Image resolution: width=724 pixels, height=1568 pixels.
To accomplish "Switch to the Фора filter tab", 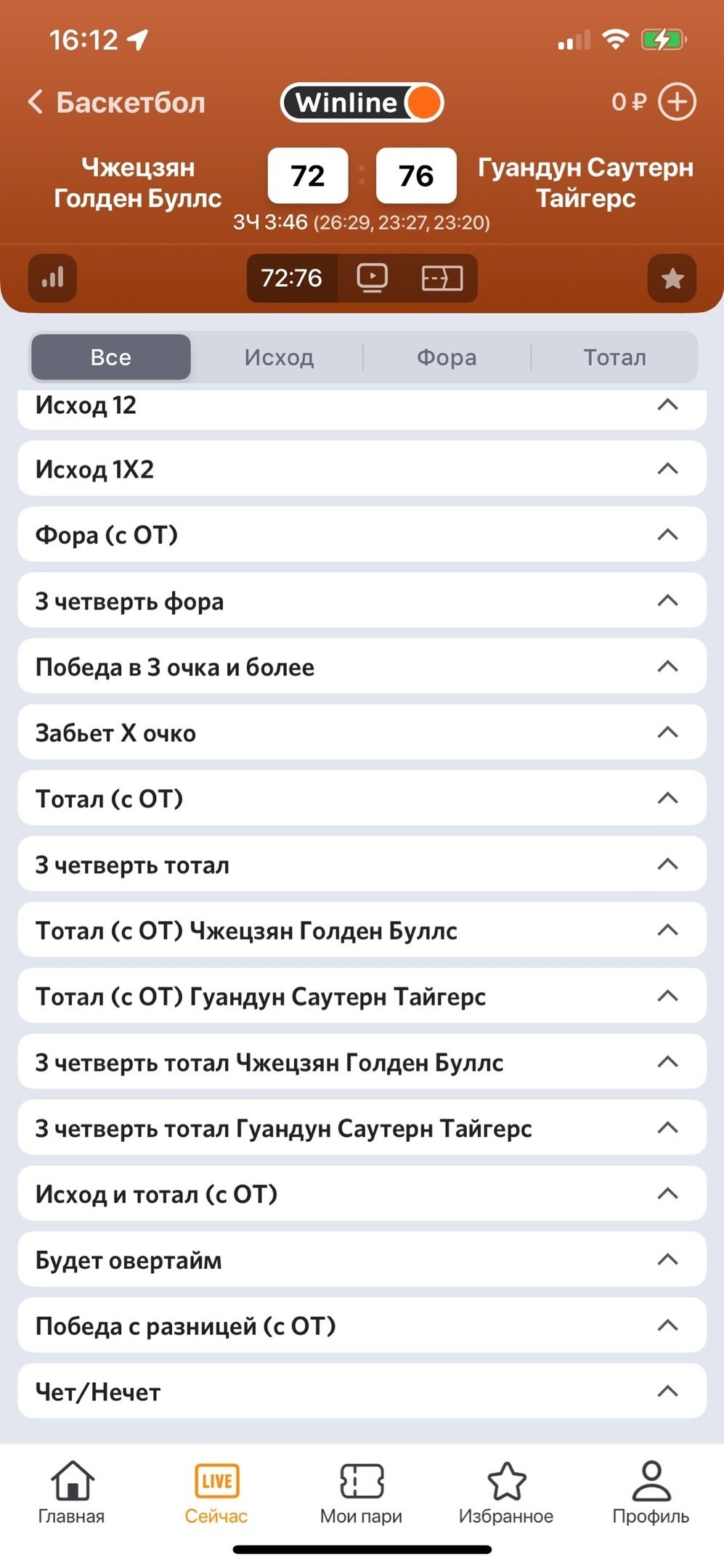I will click(x=447, y=357).
